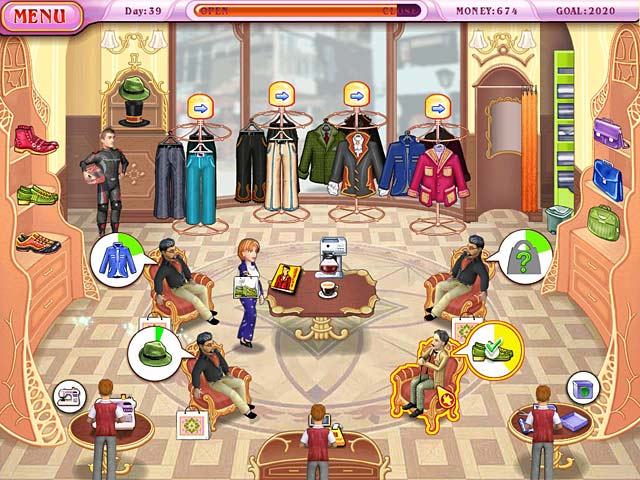
Task: Tap the arrow above the trousers rack
Action: (x=279, y=95)
